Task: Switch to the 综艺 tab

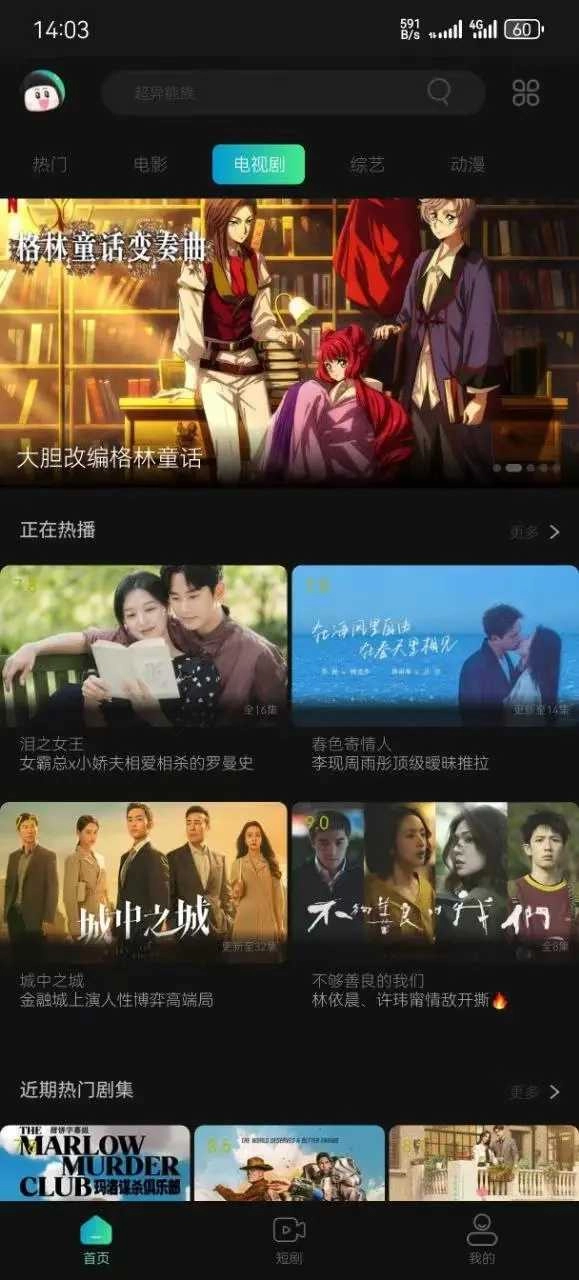Action: click(x=367, y=165)
